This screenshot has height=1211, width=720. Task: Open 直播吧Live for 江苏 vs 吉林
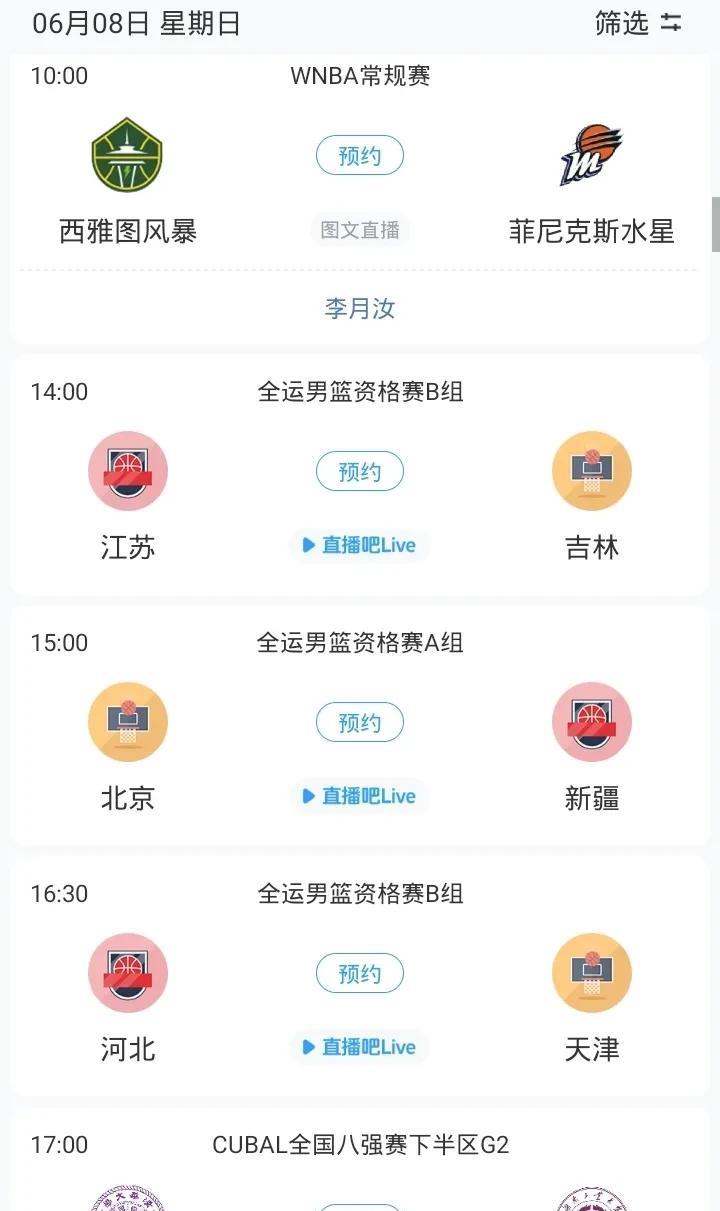coord(360,546)
